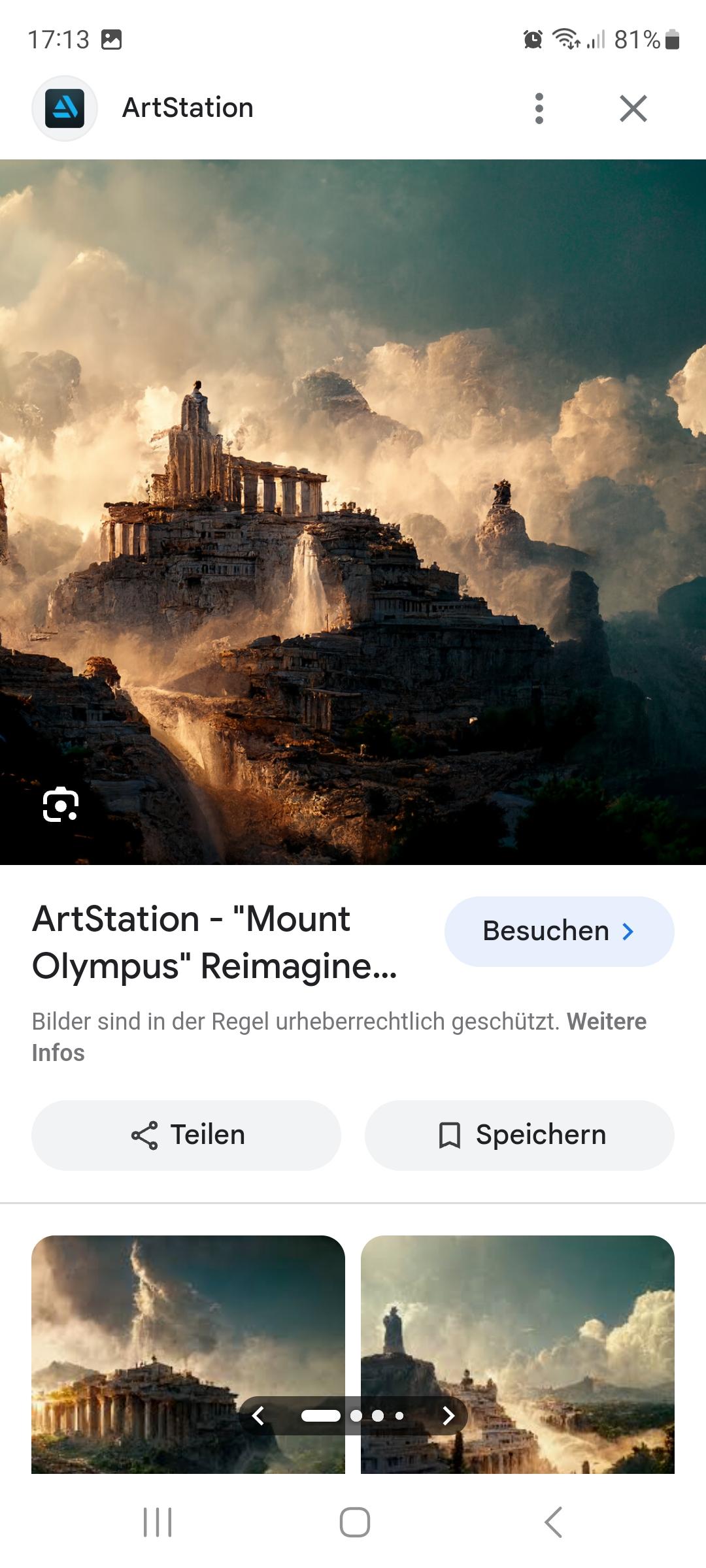Open the three-dot overflow menu

coord(539,108)
